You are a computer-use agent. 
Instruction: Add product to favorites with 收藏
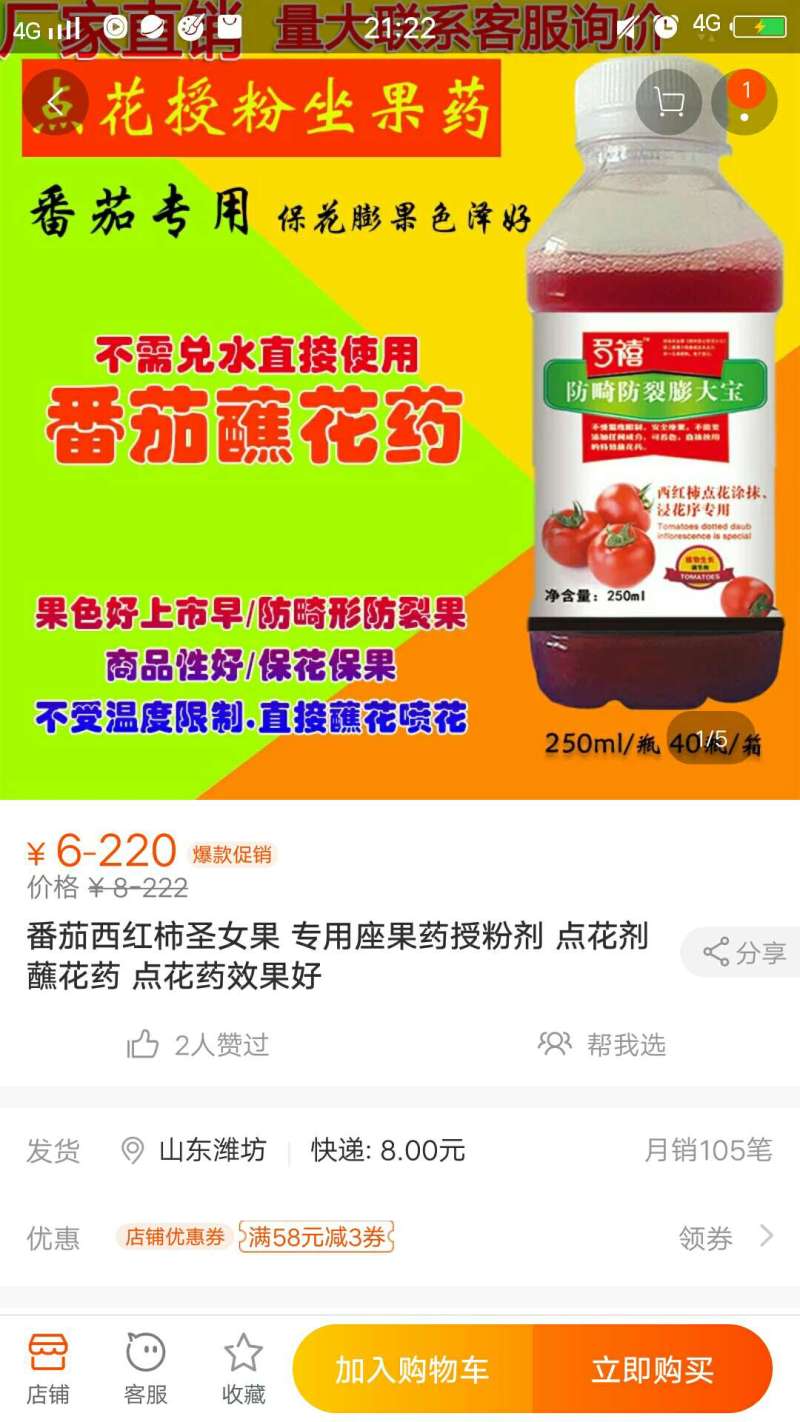click(x=243, y=1369)
